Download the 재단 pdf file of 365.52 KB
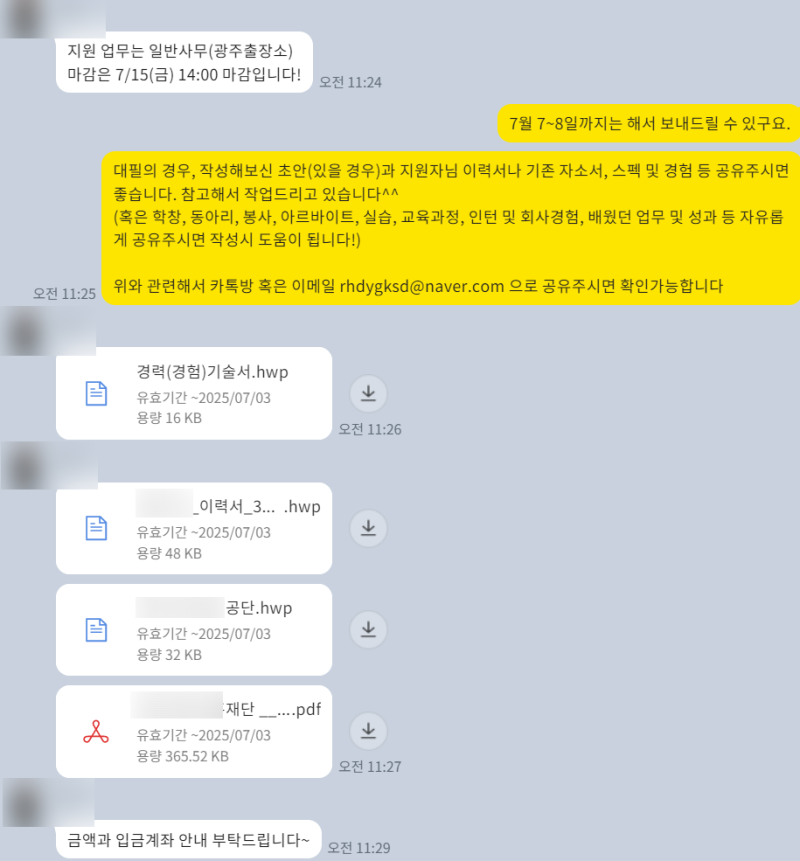The height and width of the screenshot is (861, 800). [x=368, y=731]
